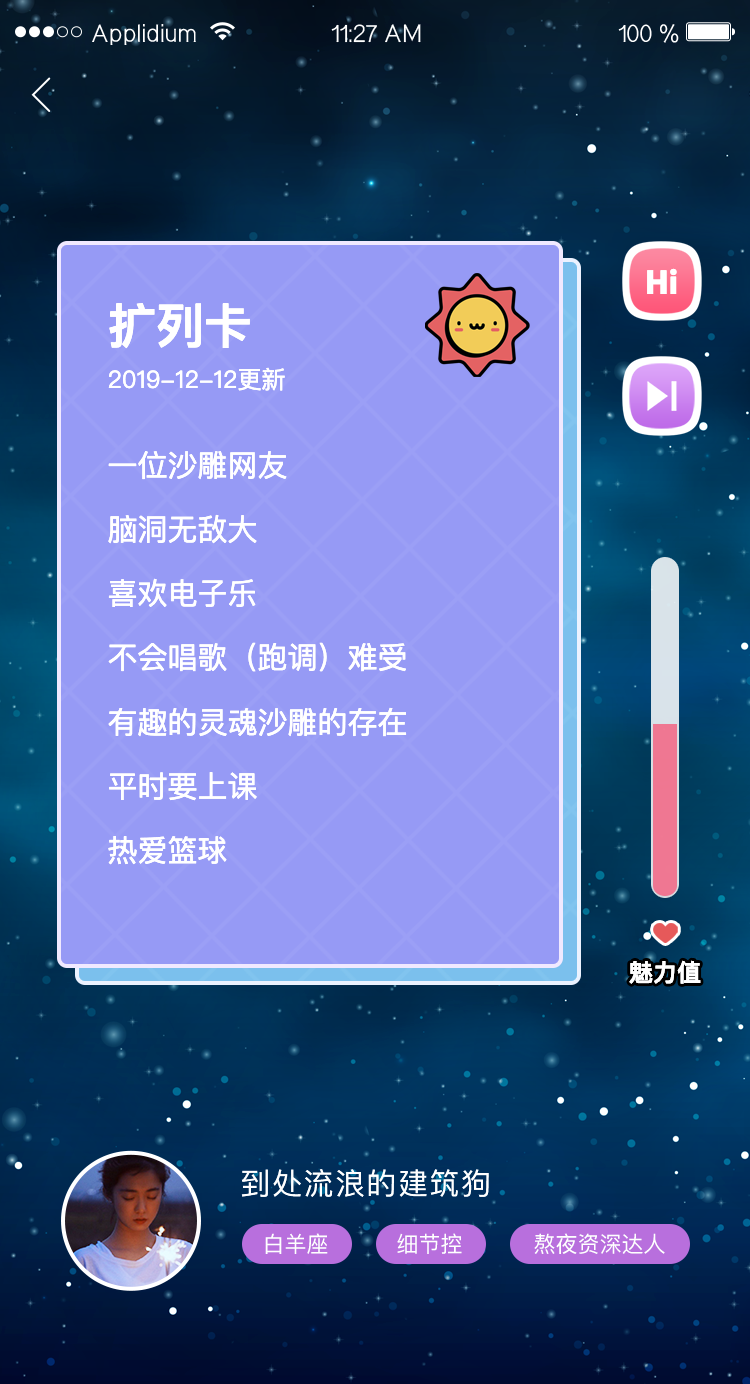The image size is (750, 1384).
Task: Switch to the 细节控 tag
Action: pyautogui.click(x=430, y=1244)
